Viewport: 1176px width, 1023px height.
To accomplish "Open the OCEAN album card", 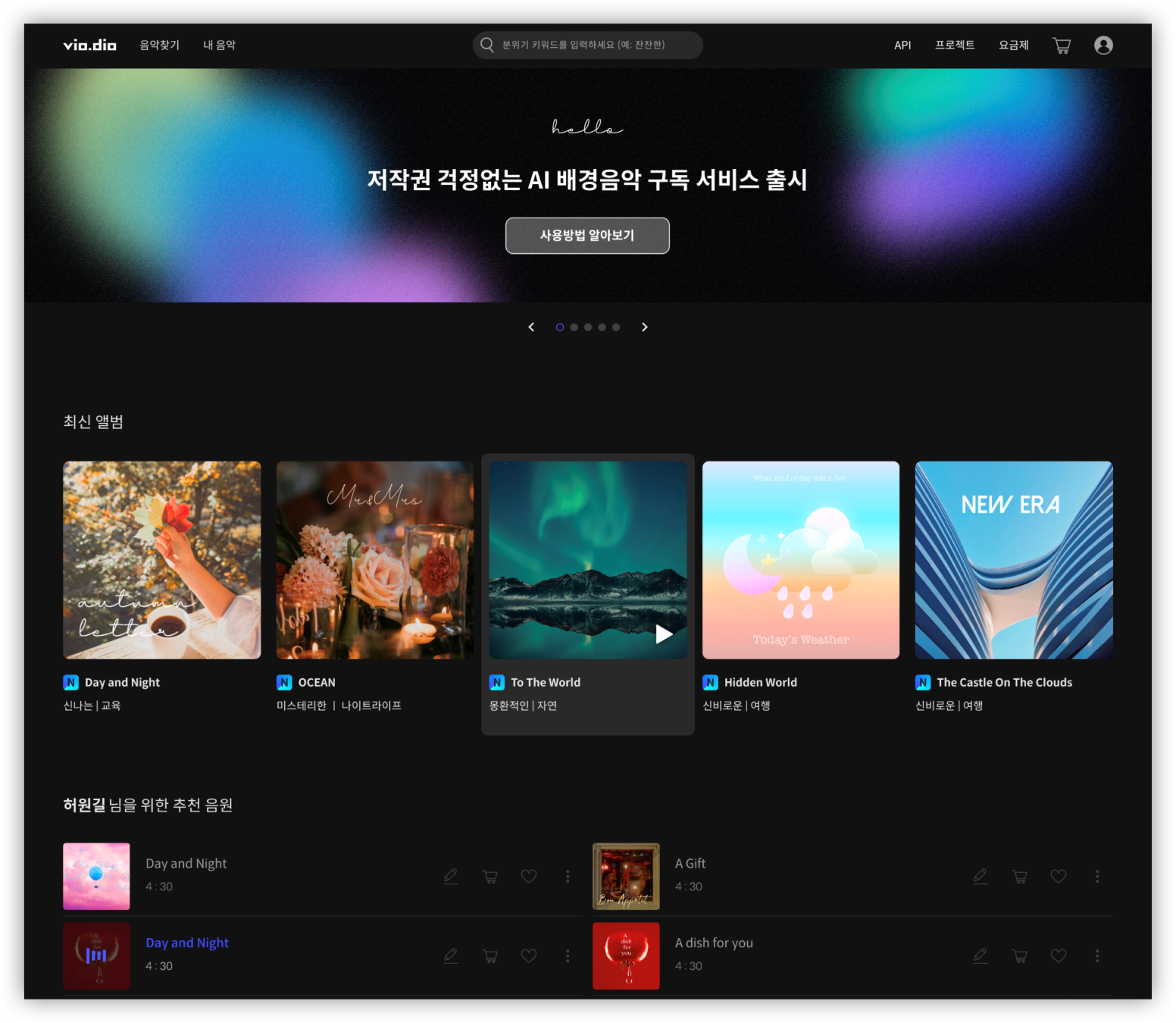I will [375, 560].
